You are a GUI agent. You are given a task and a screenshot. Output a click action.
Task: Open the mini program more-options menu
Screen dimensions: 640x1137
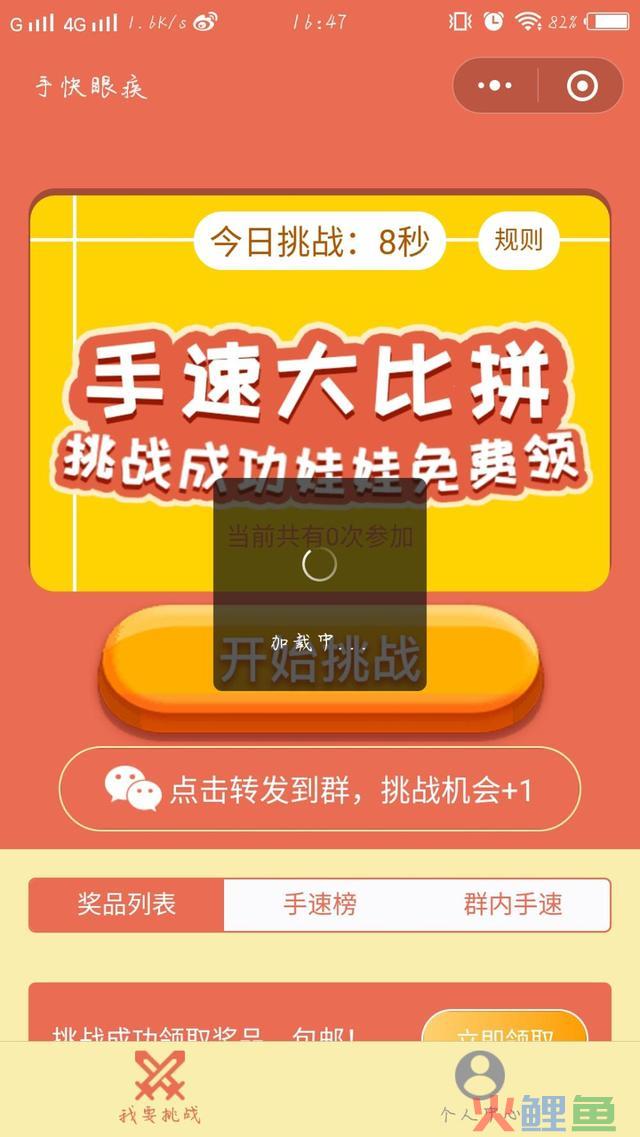pyautogui.click(x=495, y=87)
